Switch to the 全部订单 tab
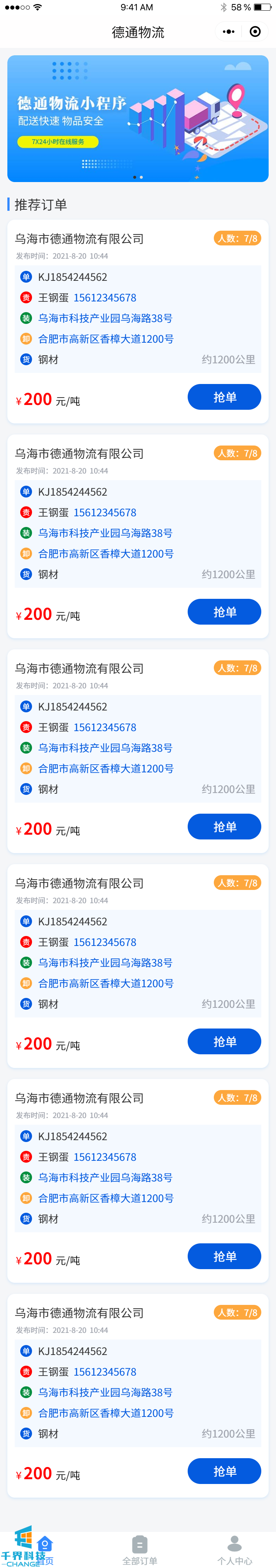The width and height of the screenshot is (276, 1568). click(x=140, y=1549)
